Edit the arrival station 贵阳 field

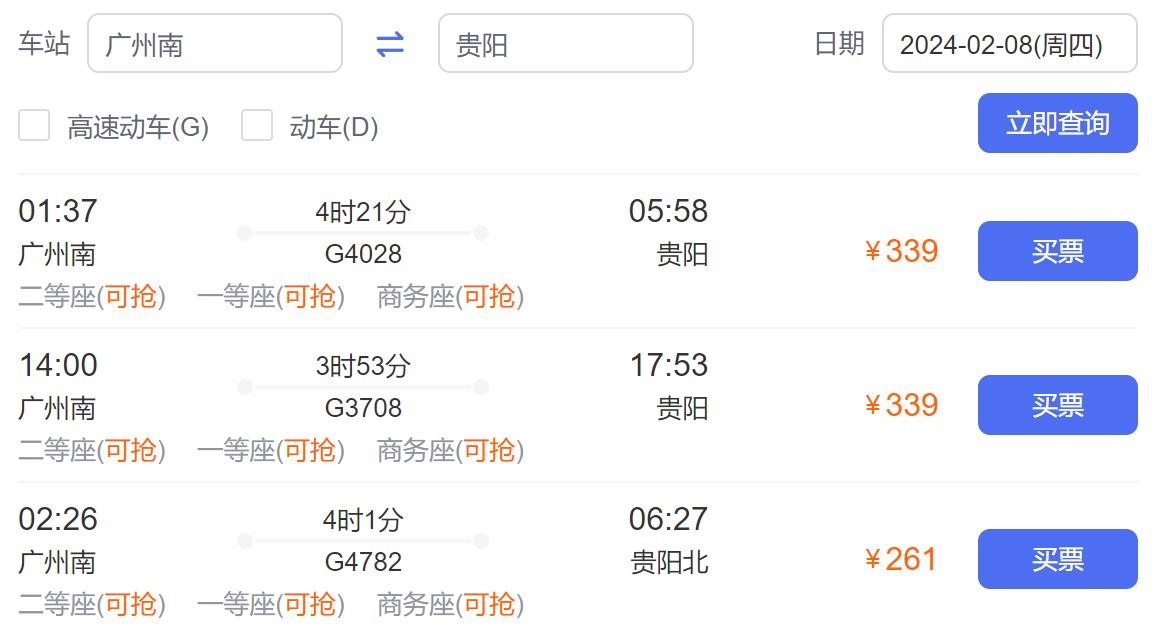pos(565,44)
